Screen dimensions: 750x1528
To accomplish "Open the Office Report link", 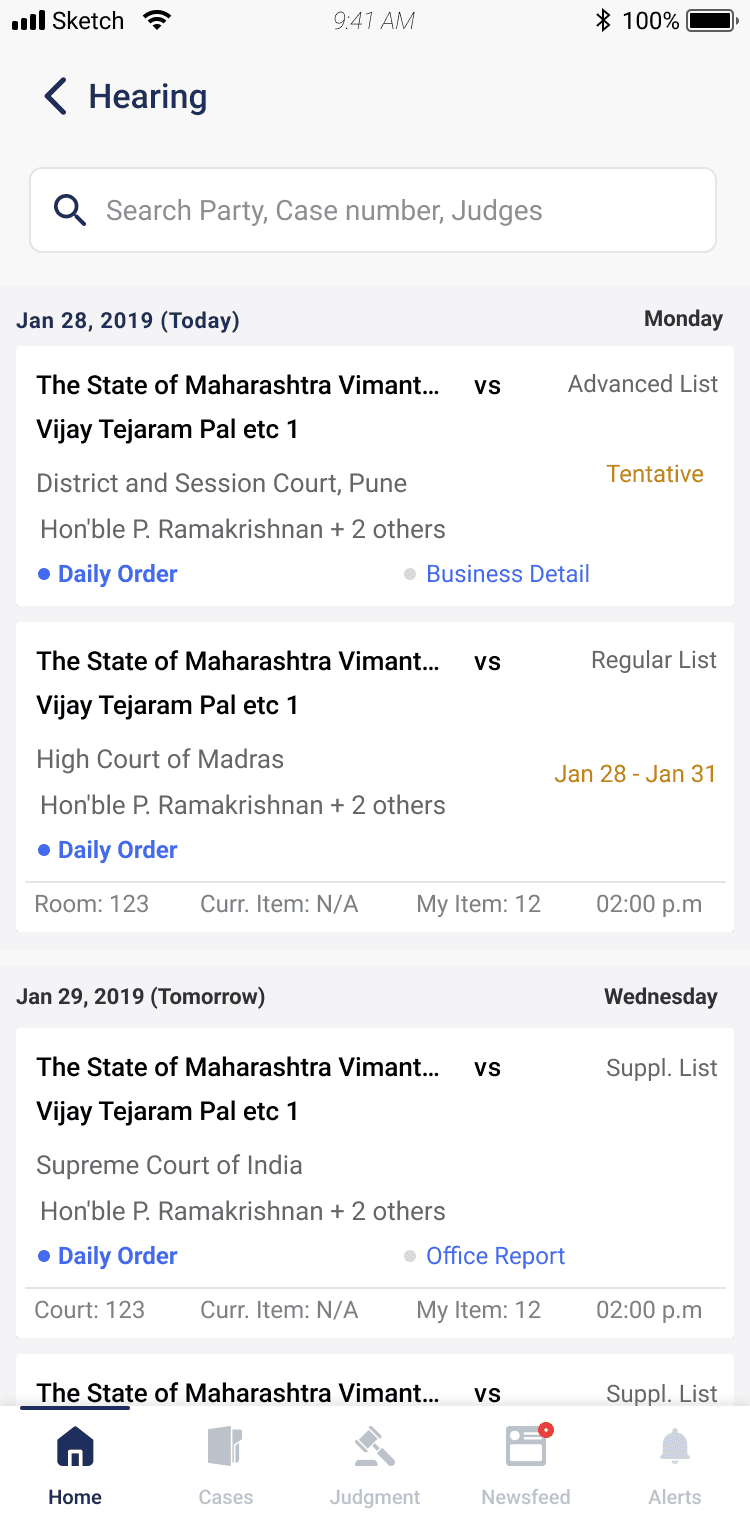I will point(495,1256).
